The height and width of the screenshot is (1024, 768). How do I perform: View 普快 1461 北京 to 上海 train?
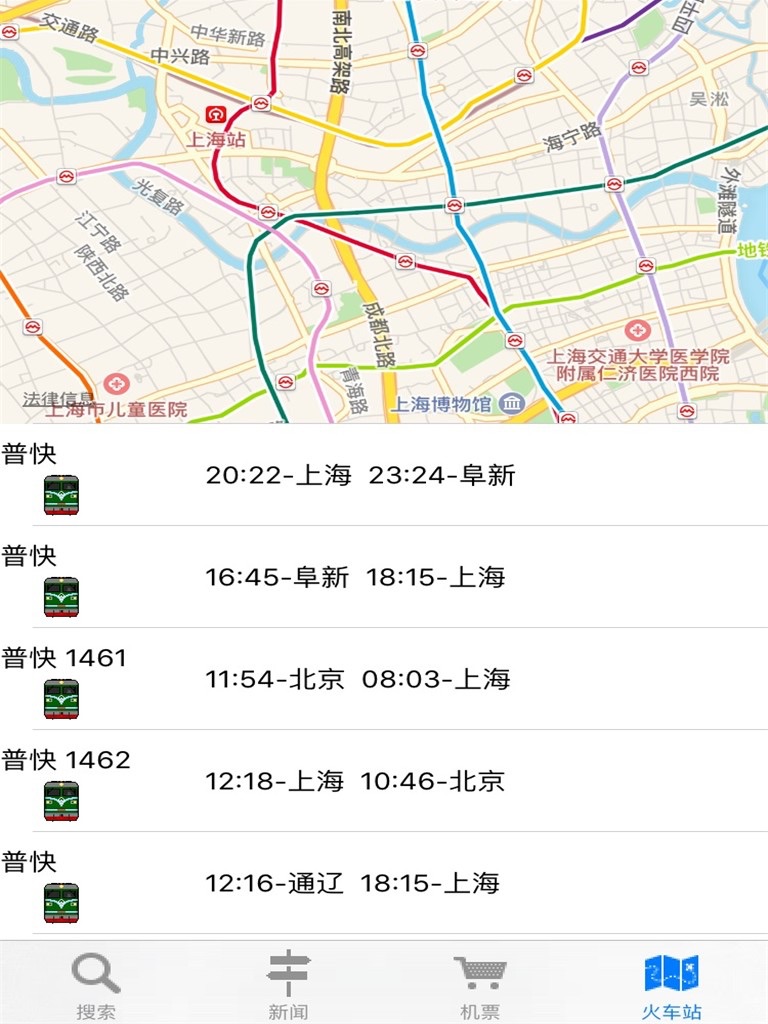pyautogui.click(x=384, y=679)
